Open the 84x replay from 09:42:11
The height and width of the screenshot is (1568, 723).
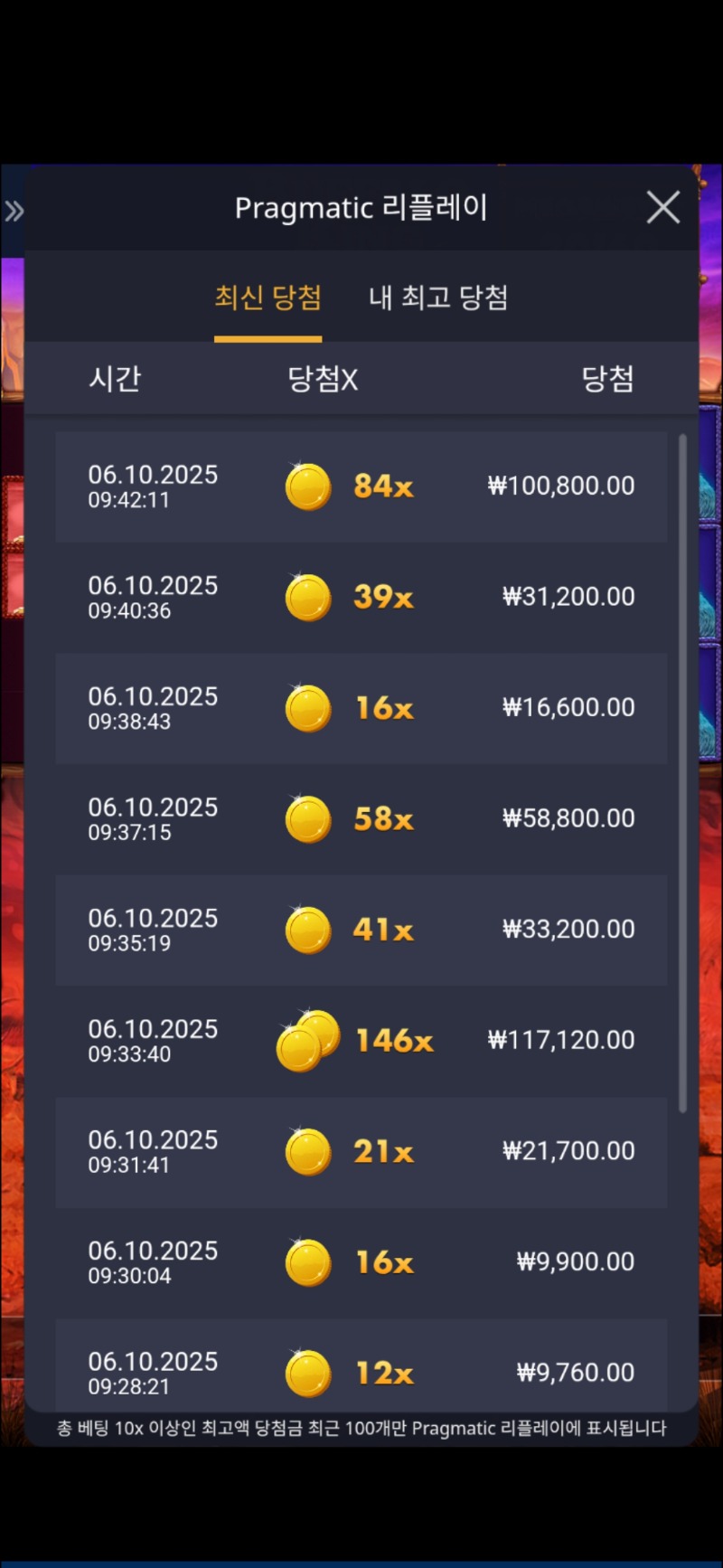click(x=361, y=486)
